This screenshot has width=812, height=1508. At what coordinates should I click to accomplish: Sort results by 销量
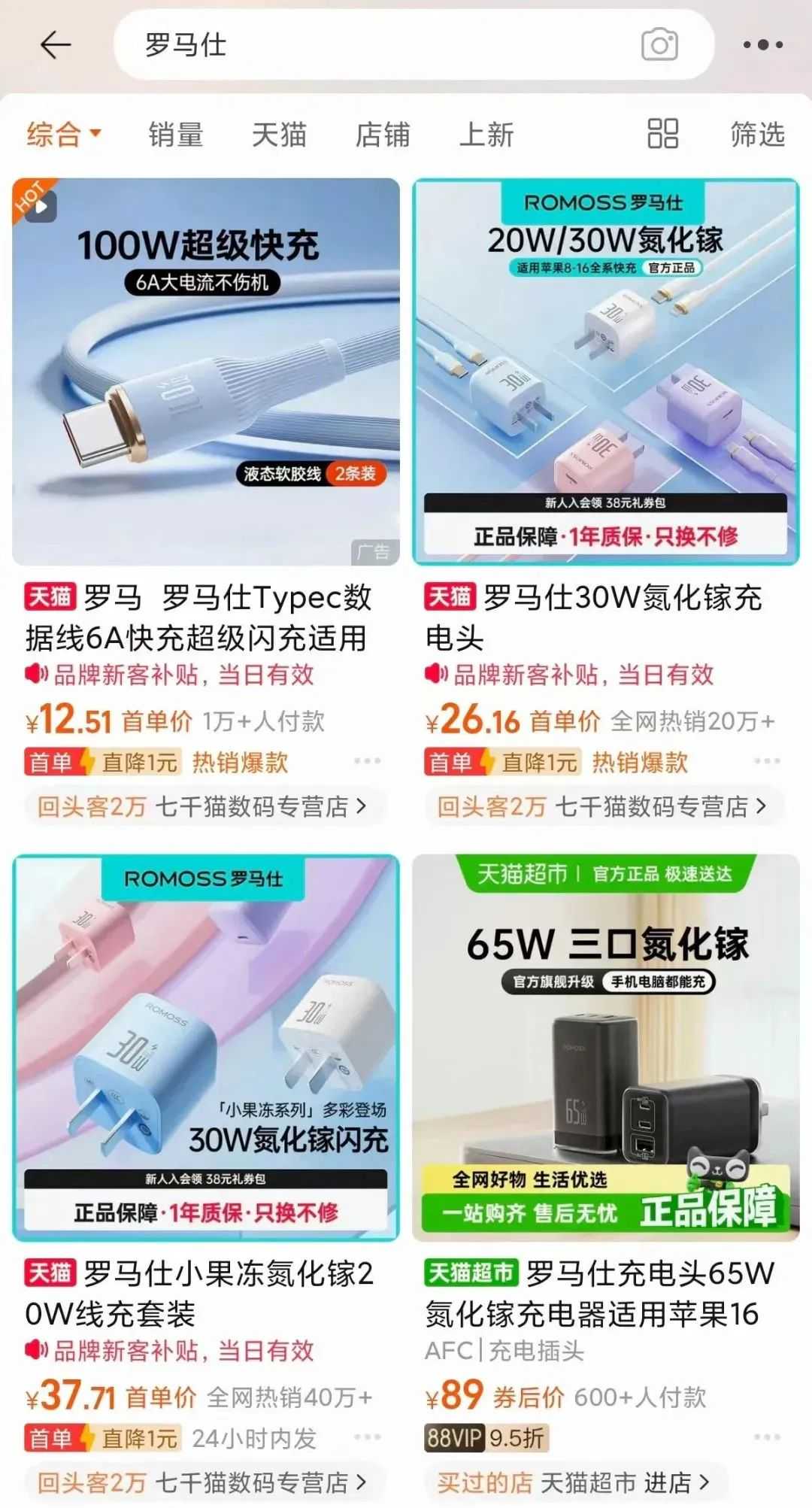[x=175, y=135]
